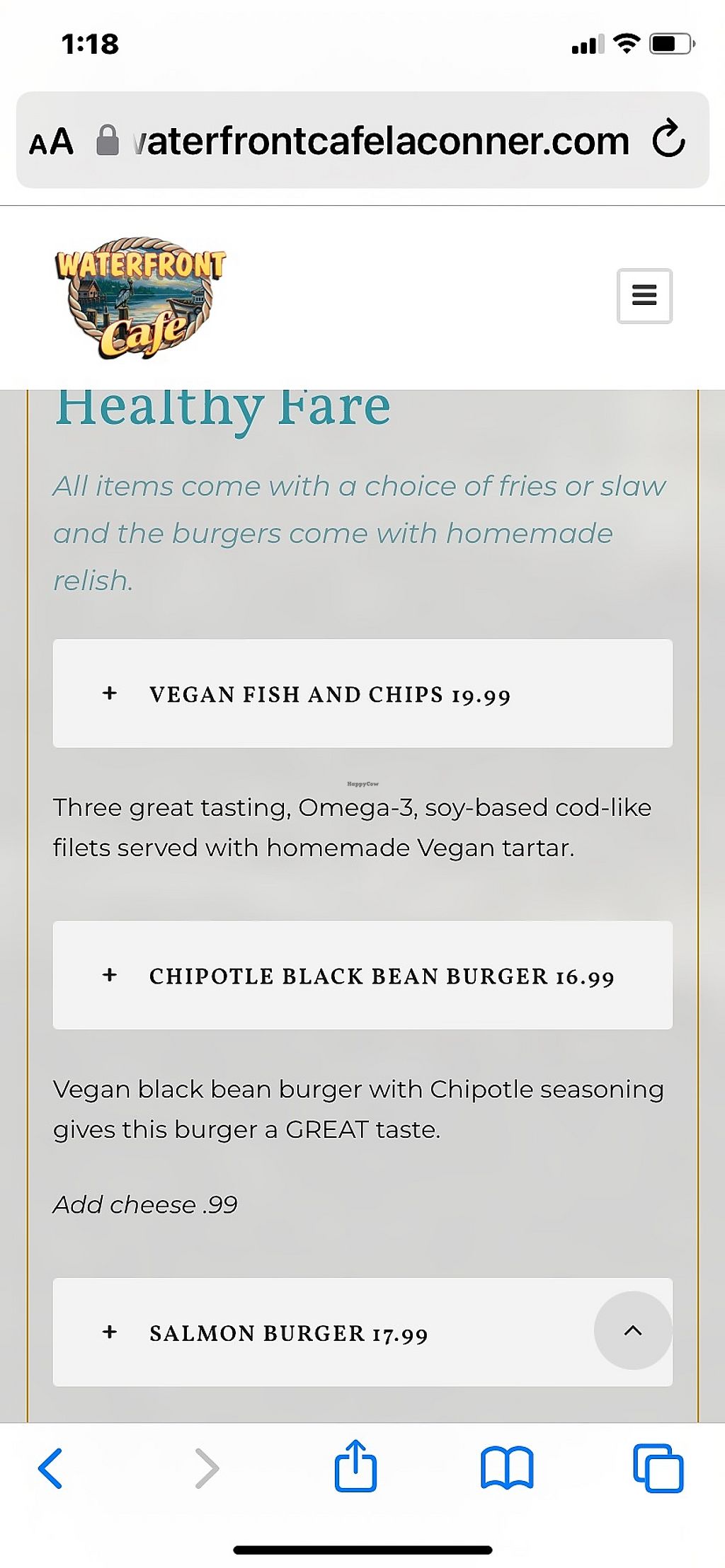
Task: Go back to the previous page
Action: click(x=50, y=1469)
